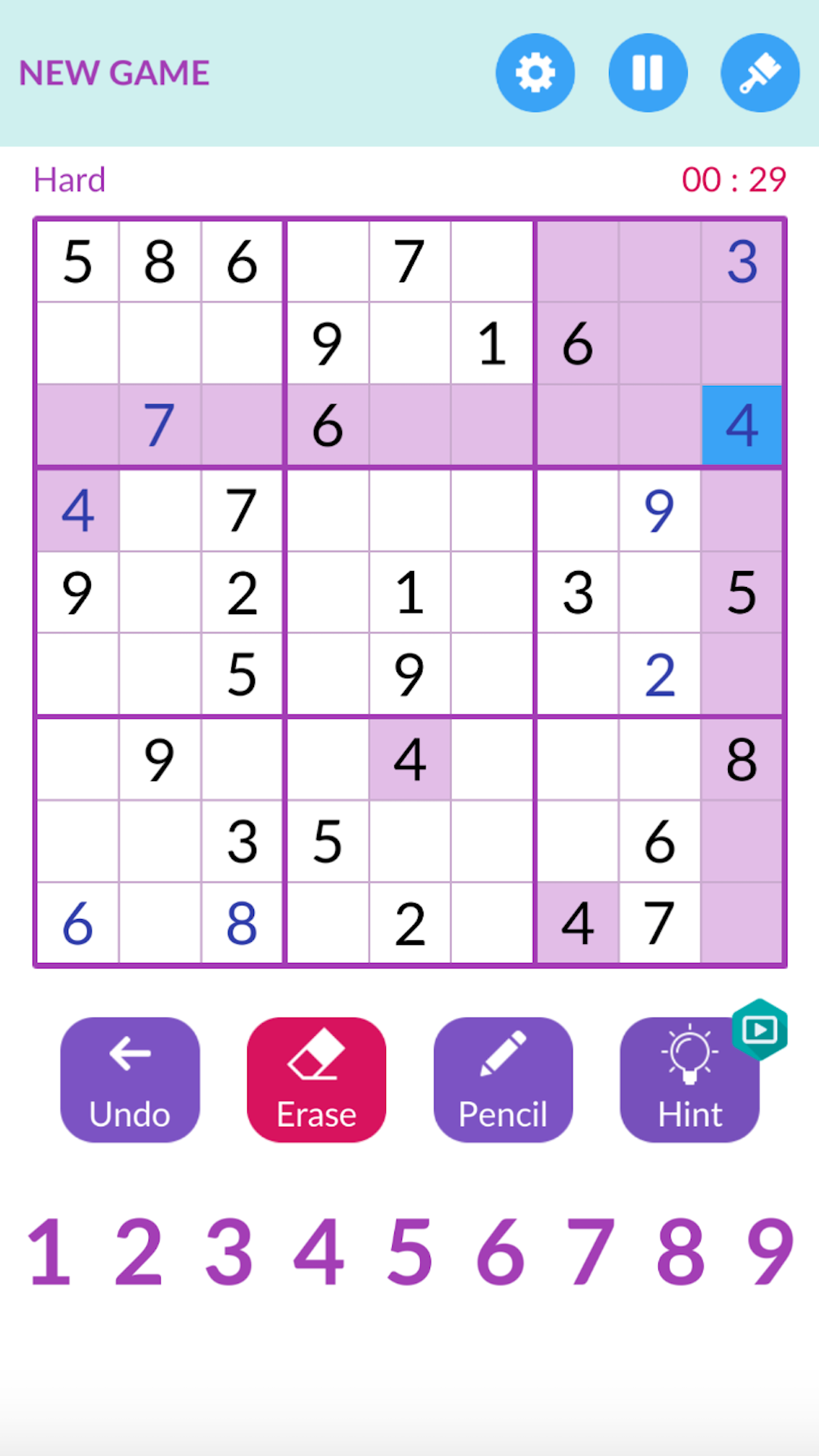Toggle Pencil mode

click(x=503, y=1079)
